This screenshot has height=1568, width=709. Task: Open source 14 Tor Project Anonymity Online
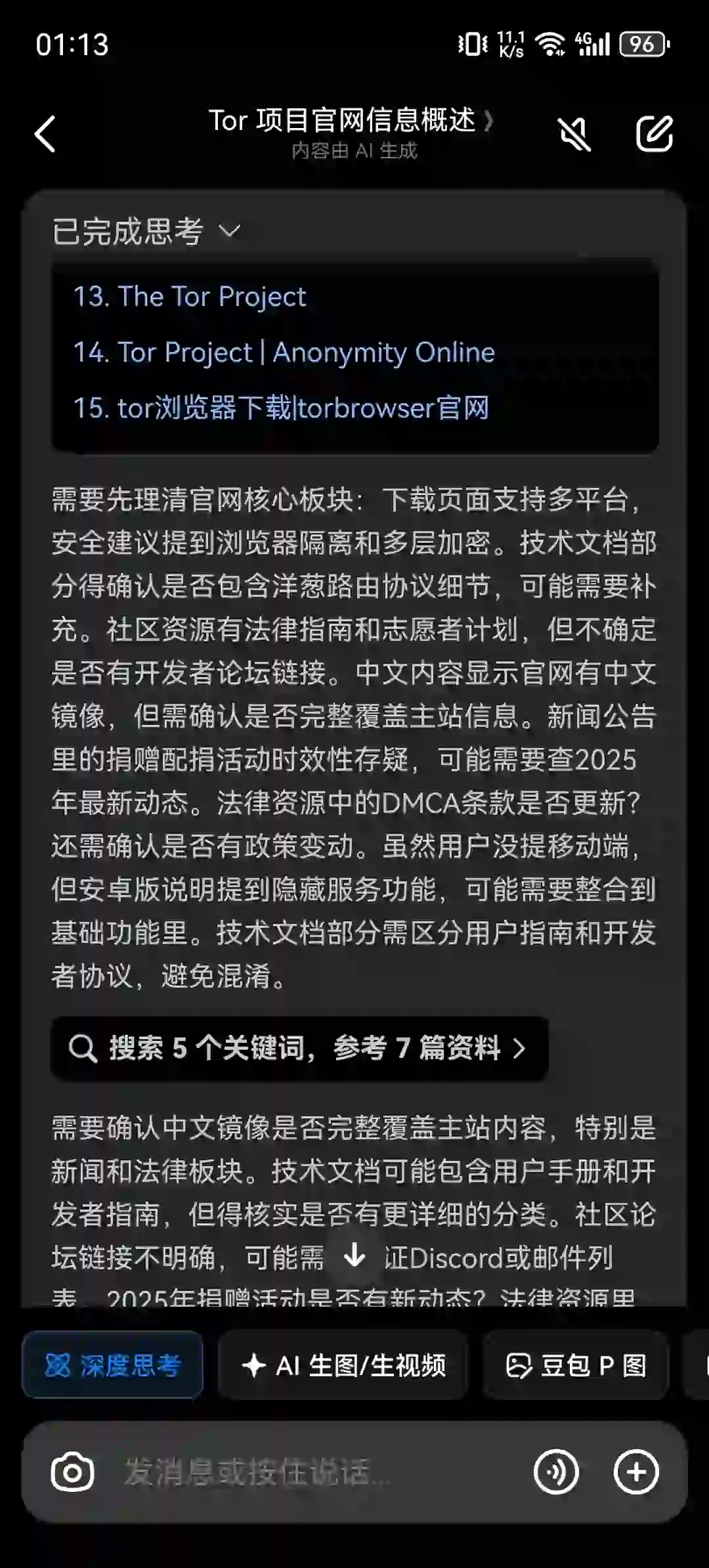284,353
